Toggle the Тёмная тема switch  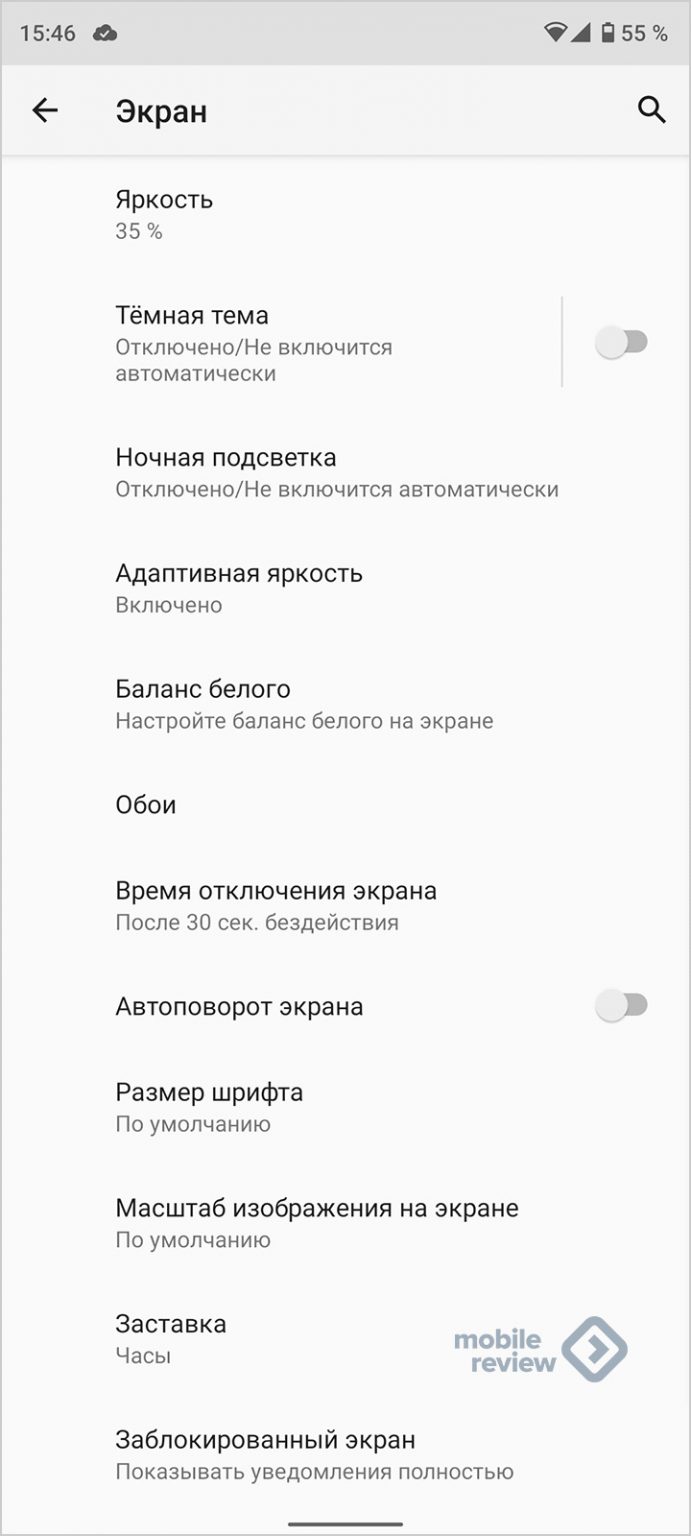click(x=621, y=343)
